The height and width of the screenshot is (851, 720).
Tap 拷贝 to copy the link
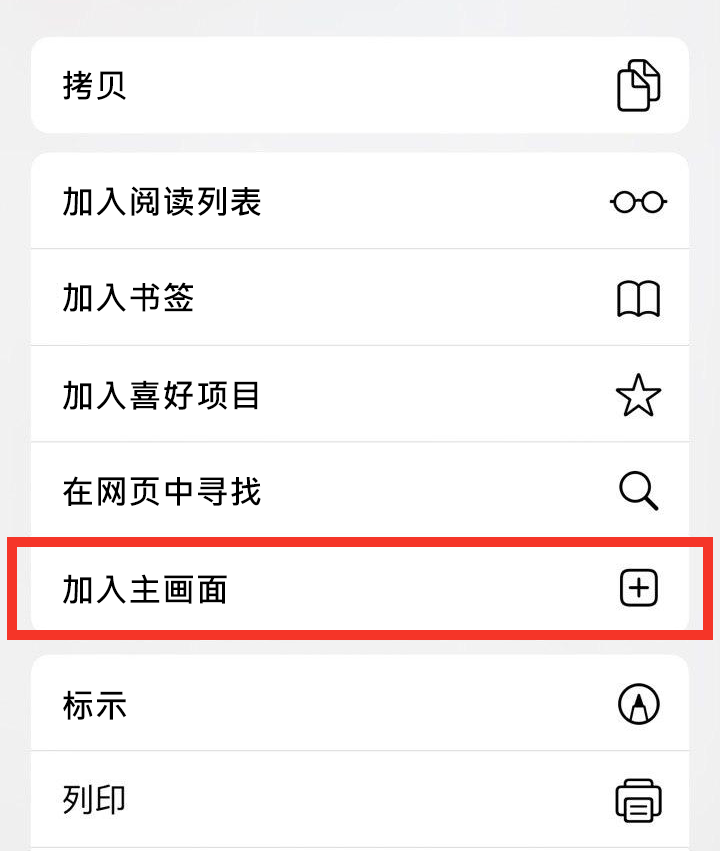click(360, 86)
